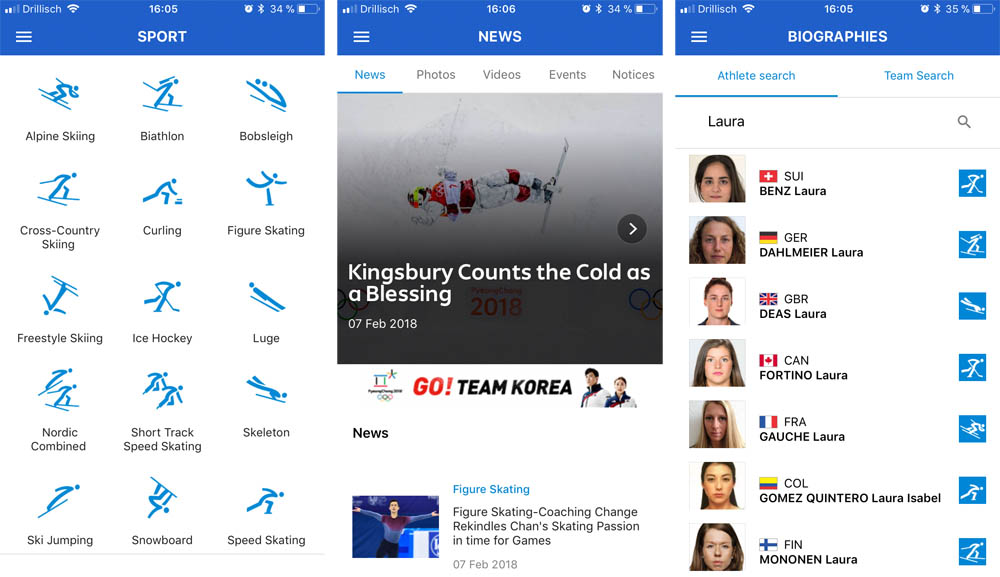Tap the Go Team Korea banner
Viewport: 1000px width, 577px height.
click(x=500, y=387)
